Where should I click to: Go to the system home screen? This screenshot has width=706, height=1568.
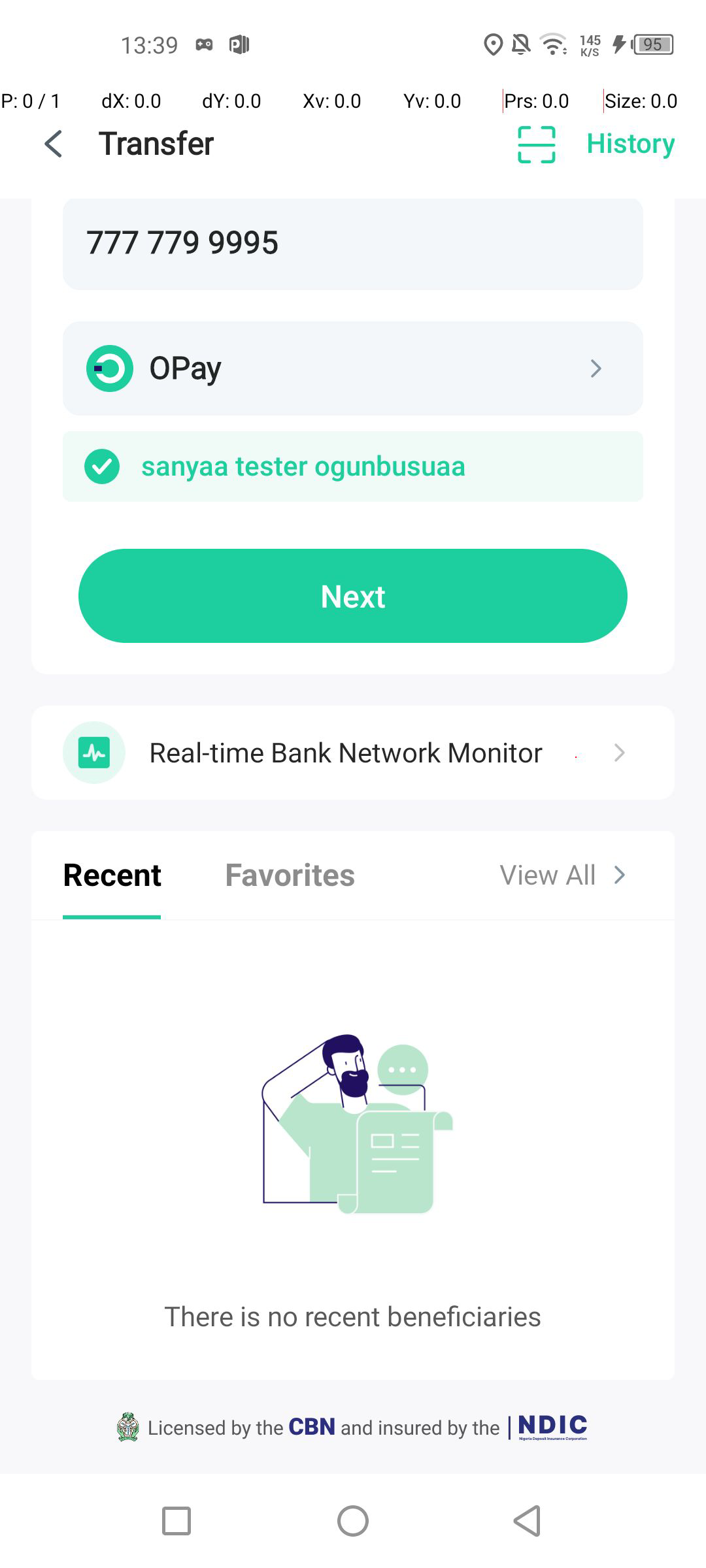point(353,1521)
